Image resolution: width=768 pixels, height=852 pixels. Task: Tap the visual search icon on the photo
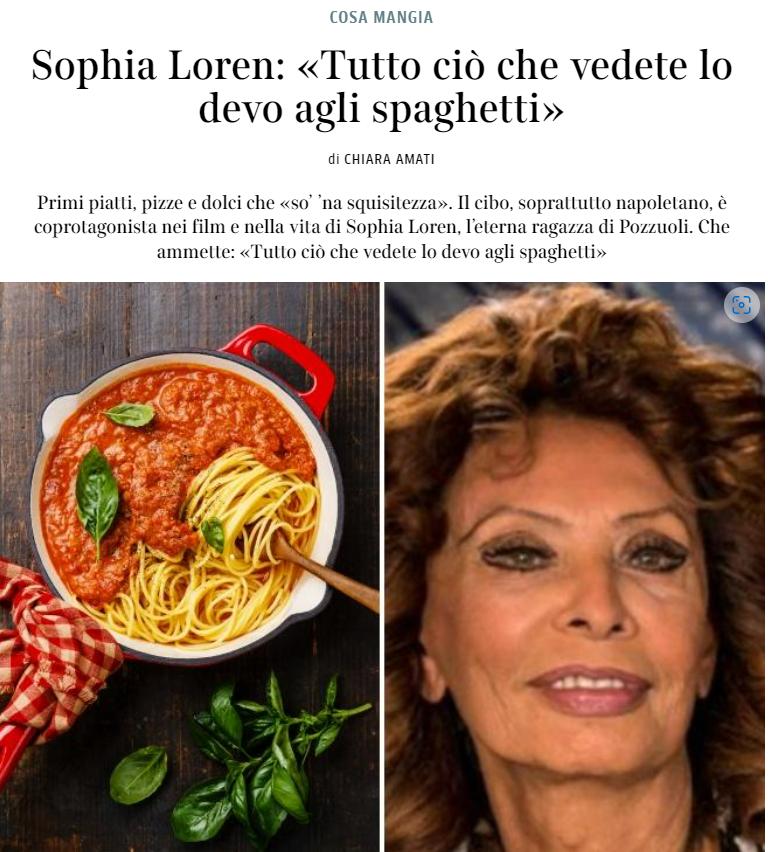[x=741, y=305]
